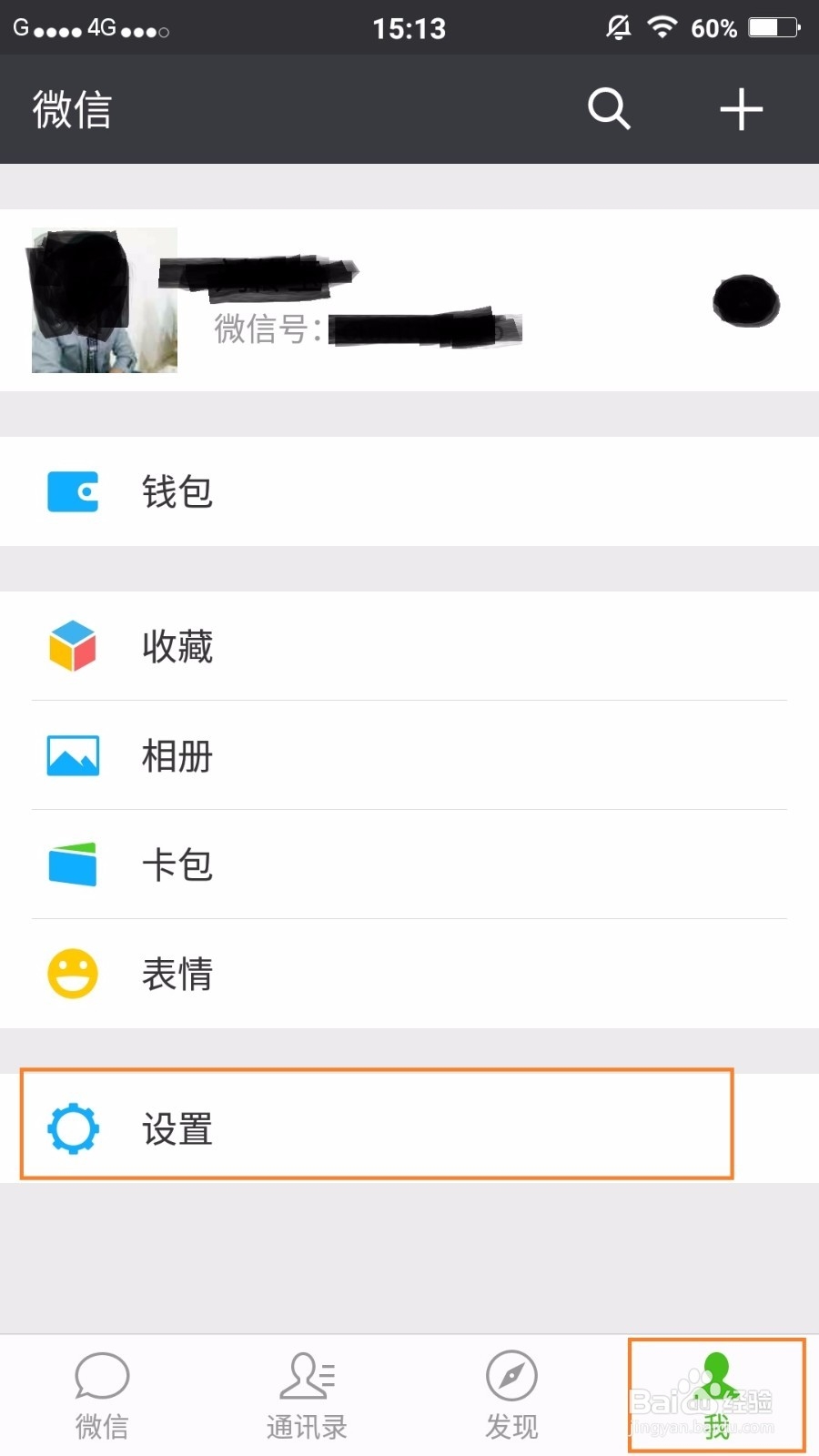The width and height of the screenshot is (819, 1456).
Task: Open the Album (相册) photo icon
Action: coord(73,755)
